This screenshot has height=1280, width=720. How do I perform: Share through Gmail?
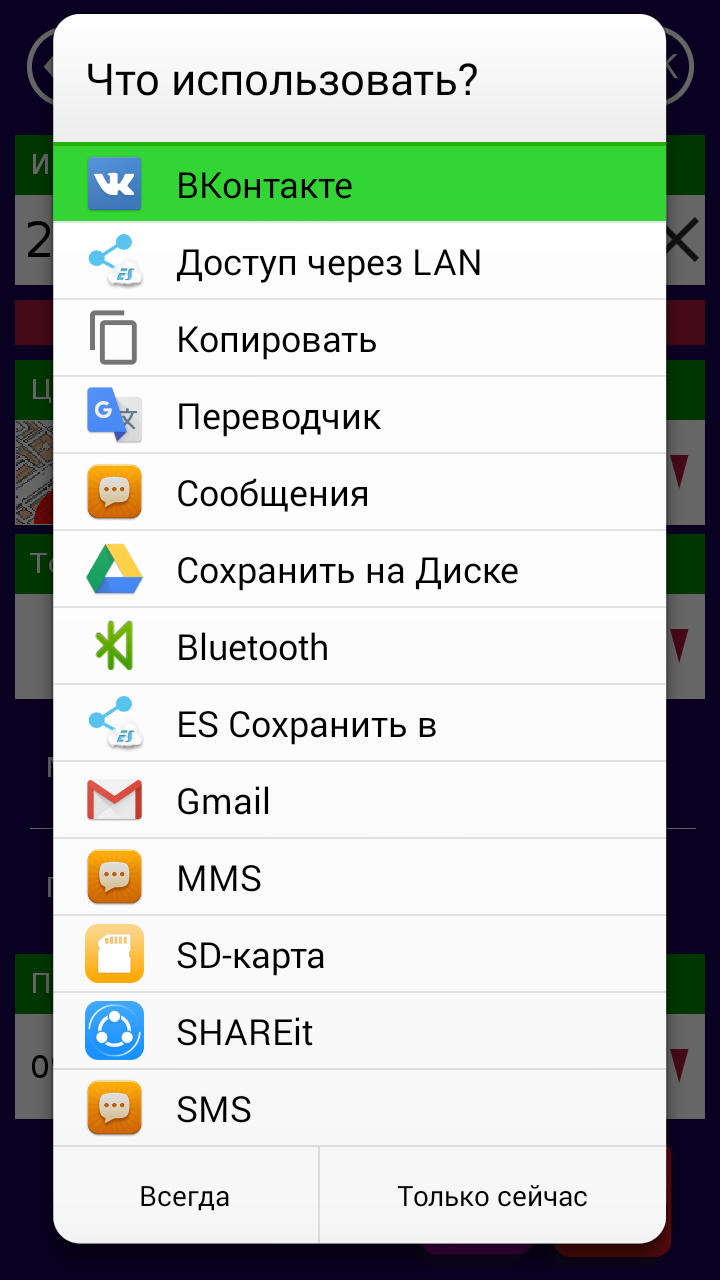point(359,800)
